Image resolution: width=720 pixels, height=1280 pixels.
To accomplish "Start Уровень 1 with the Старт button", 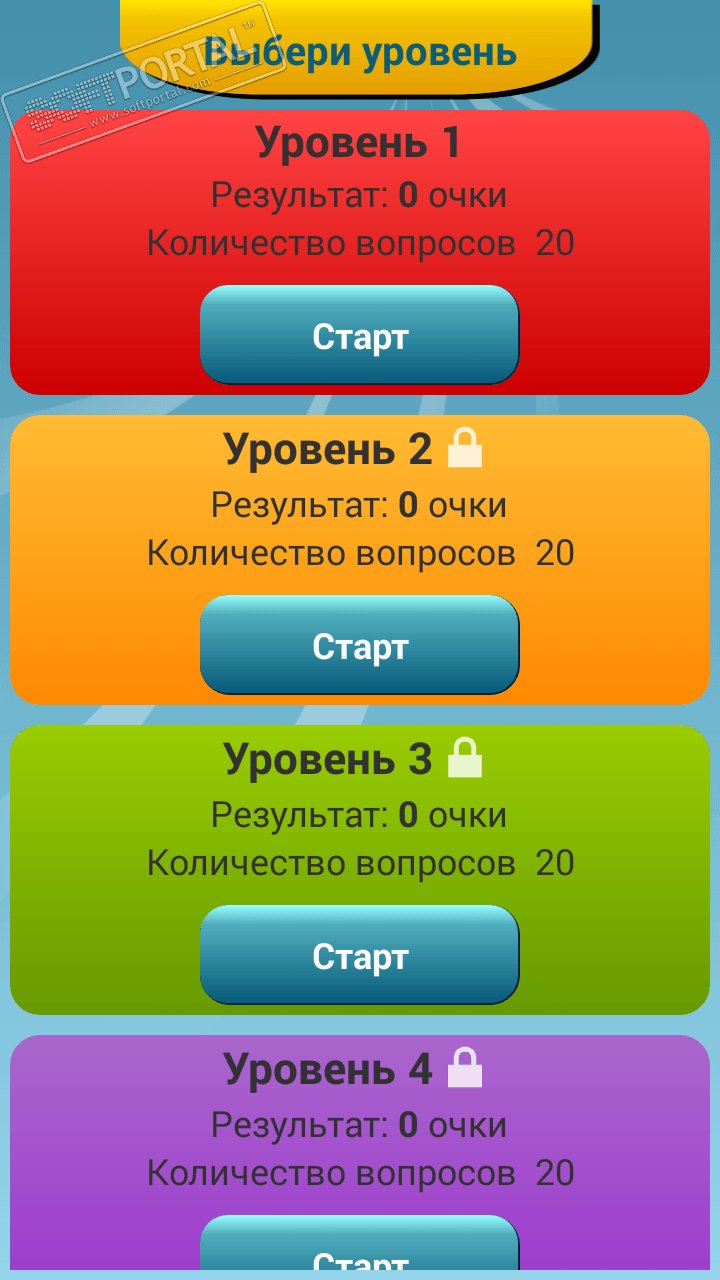I will coord(359,336).
